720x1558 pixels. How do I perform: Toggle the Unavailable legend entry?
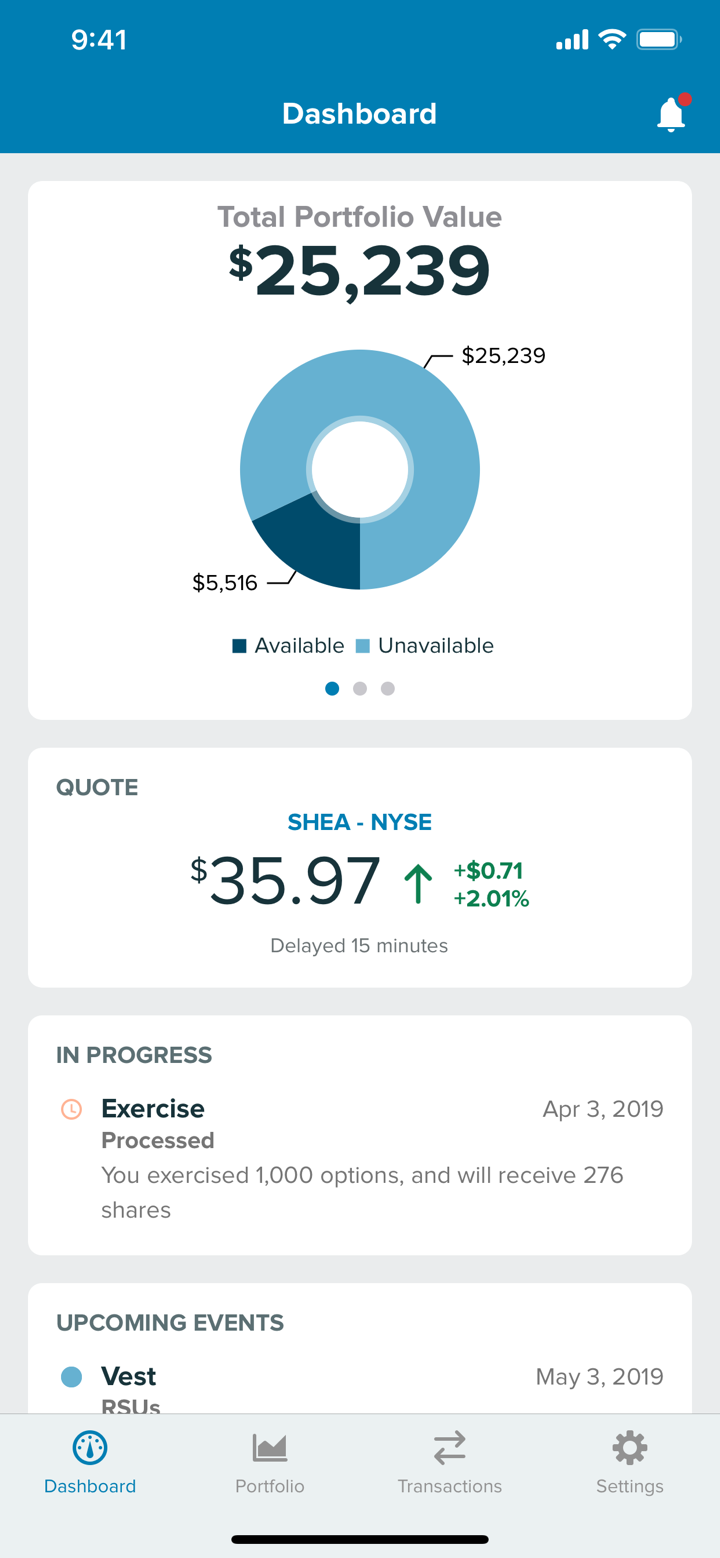click(x=424, y=645)
